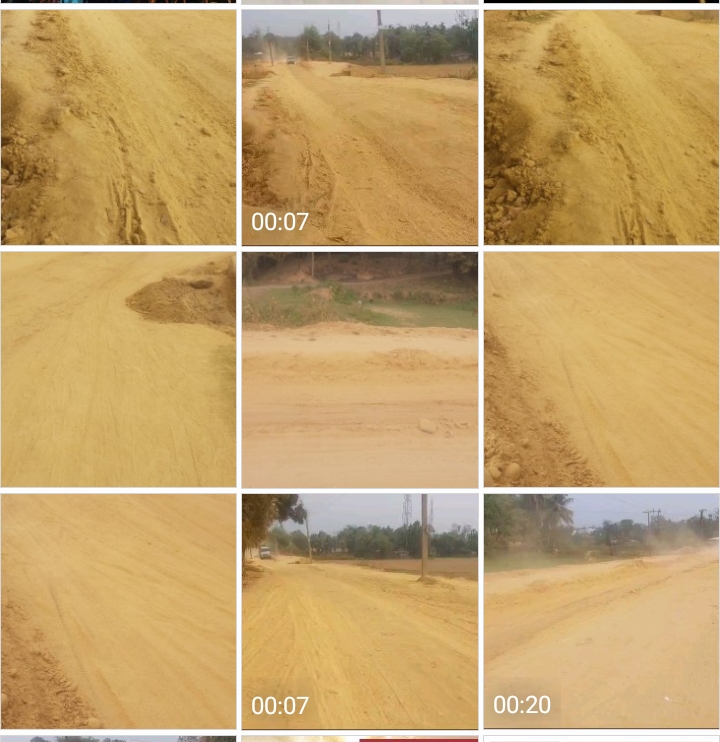Viewport: 720px width, 742px height.
Task: Open the 00:20 video with the dust cloud
Action: (x=601, y=610)
